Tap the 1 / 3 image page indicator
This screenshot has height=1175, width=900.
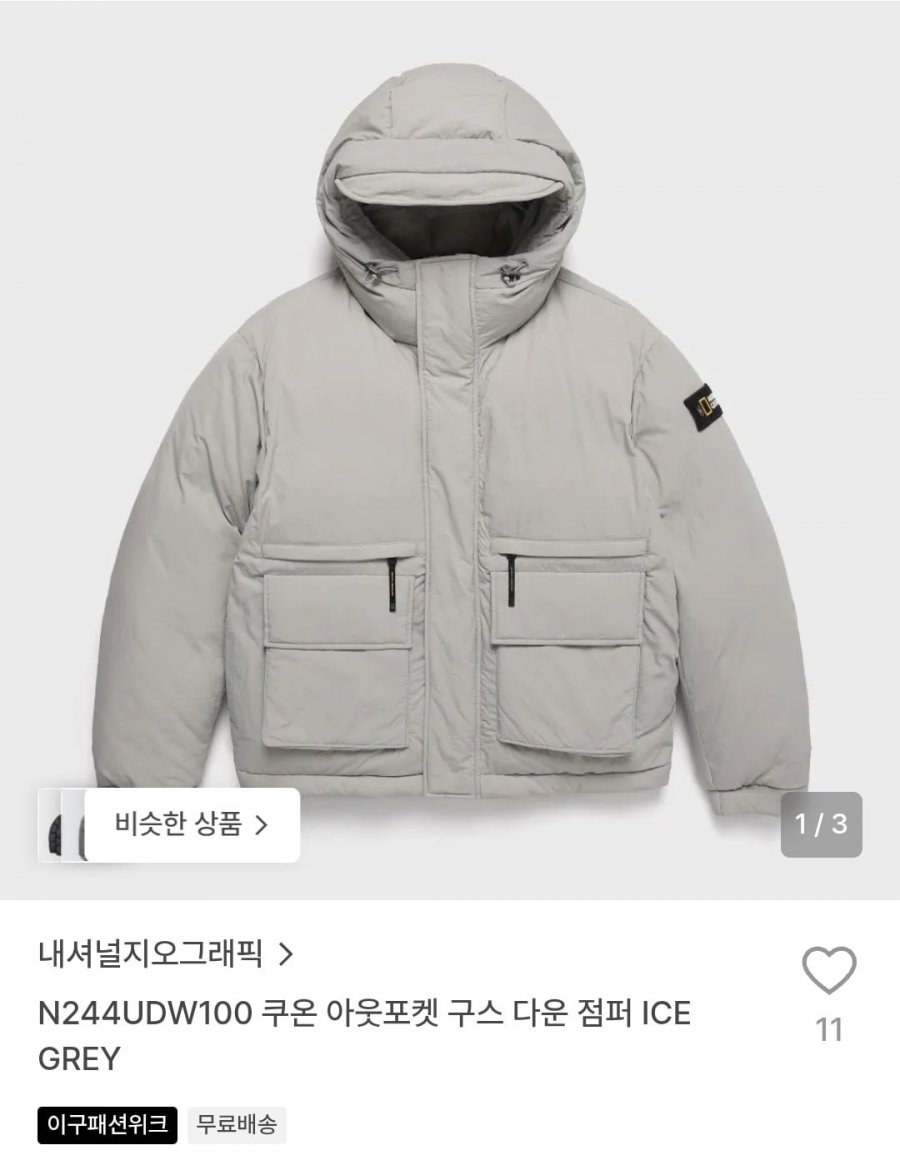pyautogui.click(x=821, y=824)
